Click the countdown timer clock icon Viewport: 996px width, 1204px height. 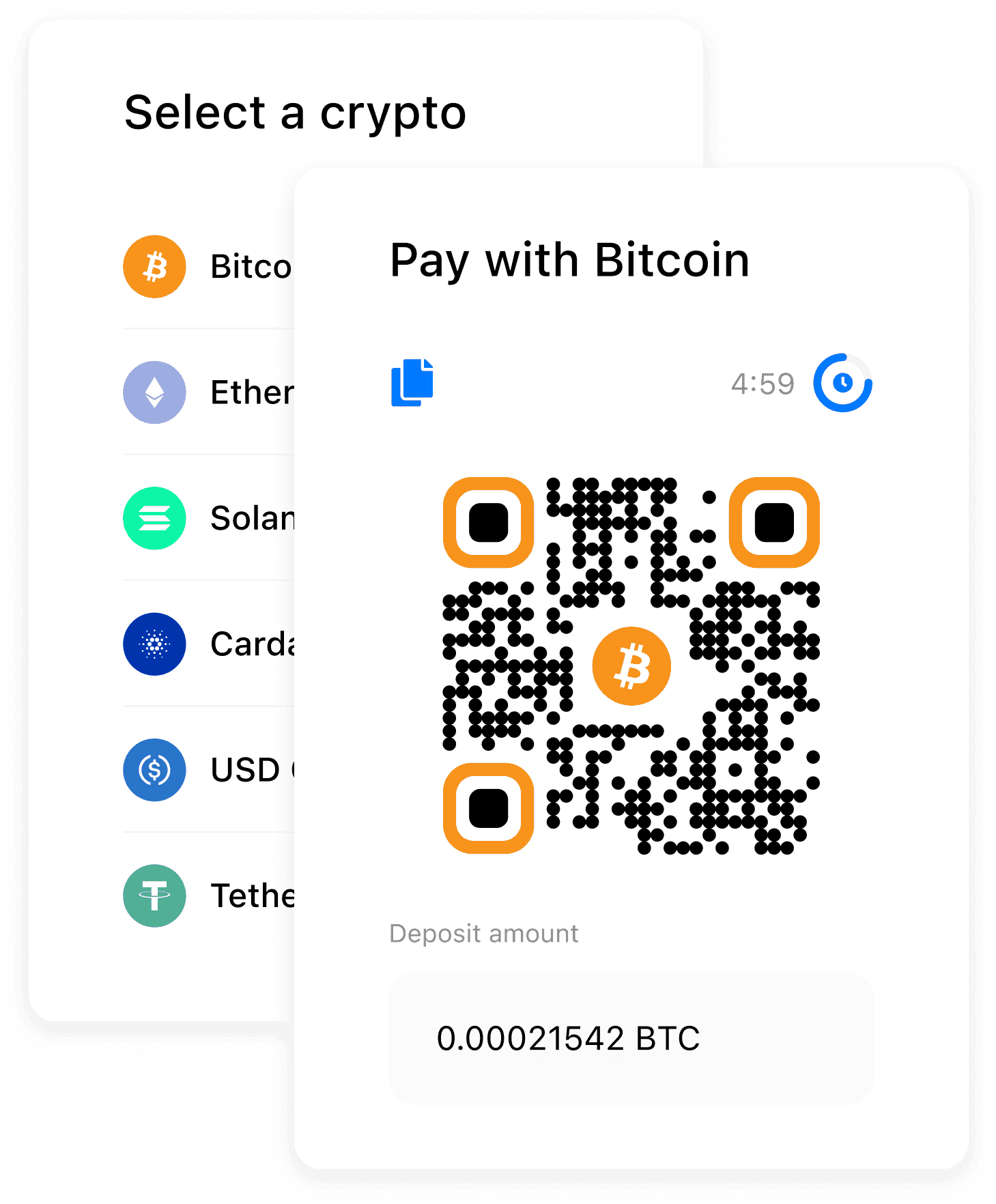(843, 384)
